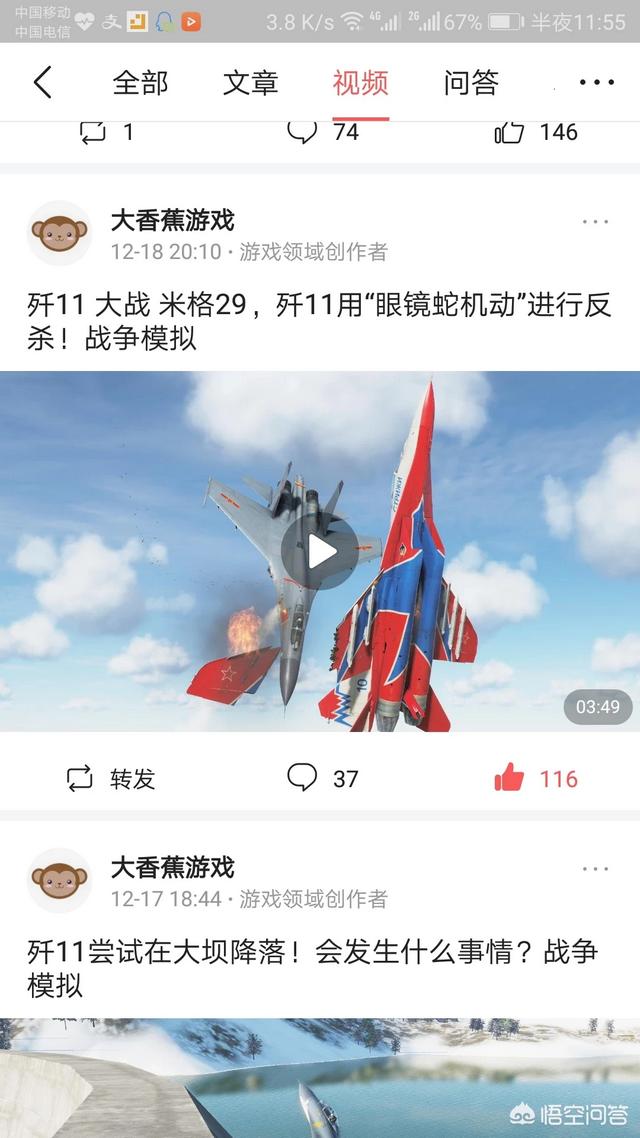This screenshot has height=1138, width=640.
Task: Repost the top post with 1 share
Action: [106, 132]
